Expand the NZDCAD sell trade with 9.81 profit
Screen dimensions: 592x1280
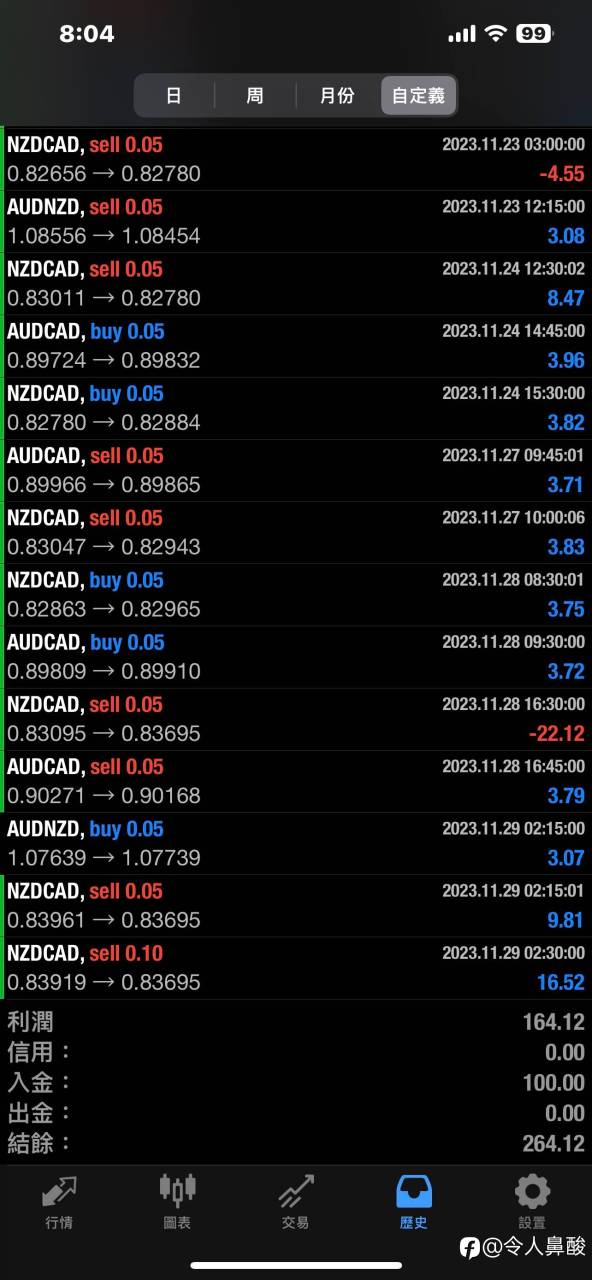(x=296, y=905)
